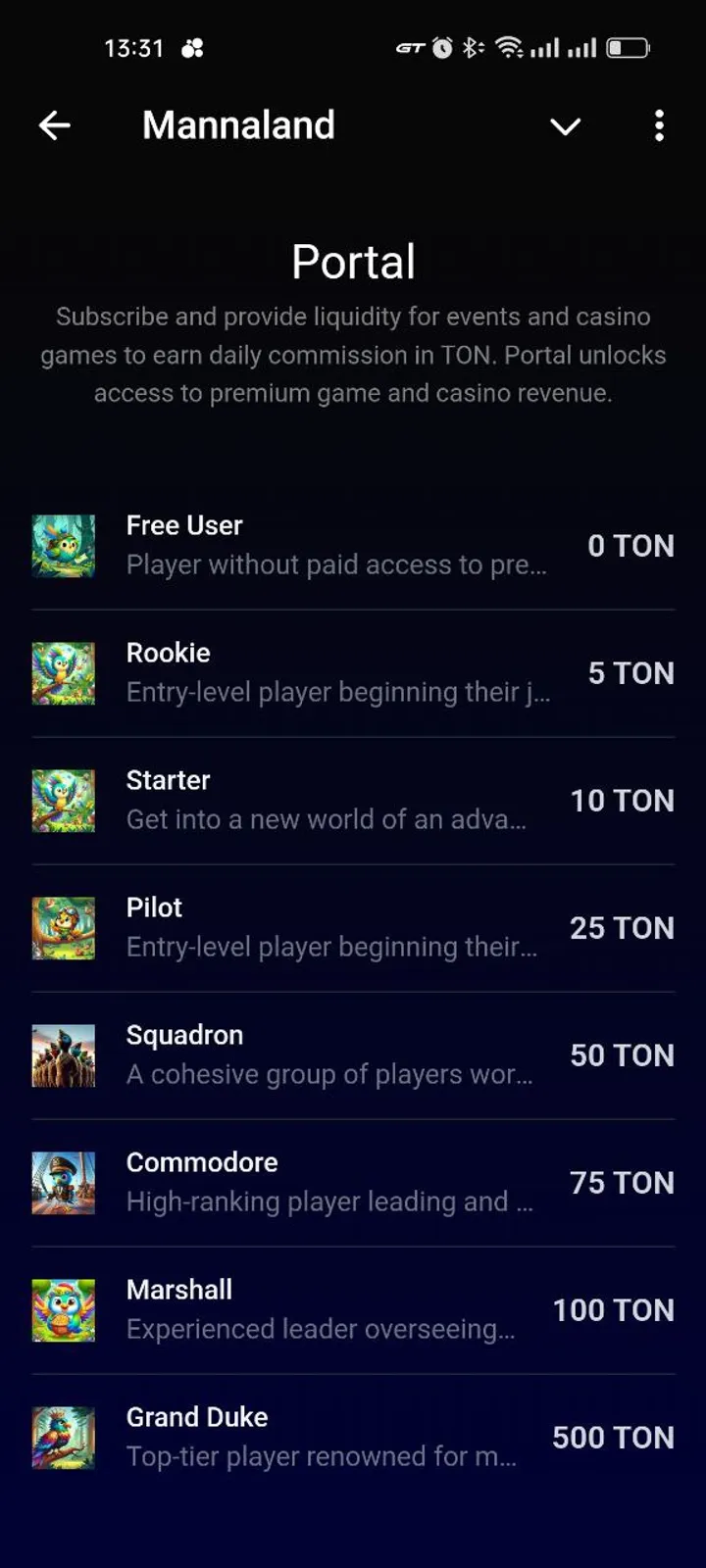Open the Grand Duke 500 TON tier

click(x=353, y=1438)
